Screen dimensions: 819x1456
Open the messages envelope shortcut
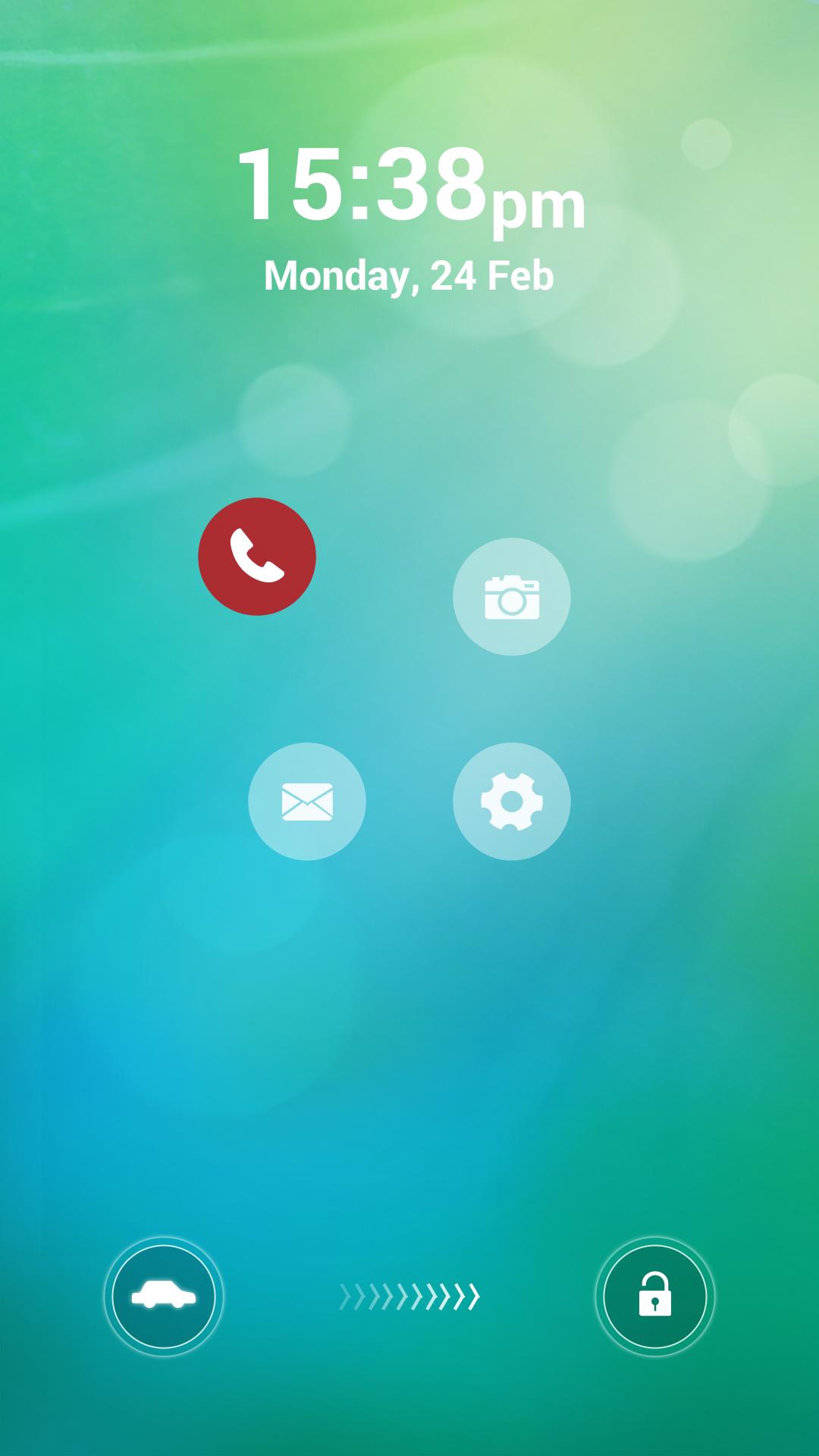click(307, 802)
